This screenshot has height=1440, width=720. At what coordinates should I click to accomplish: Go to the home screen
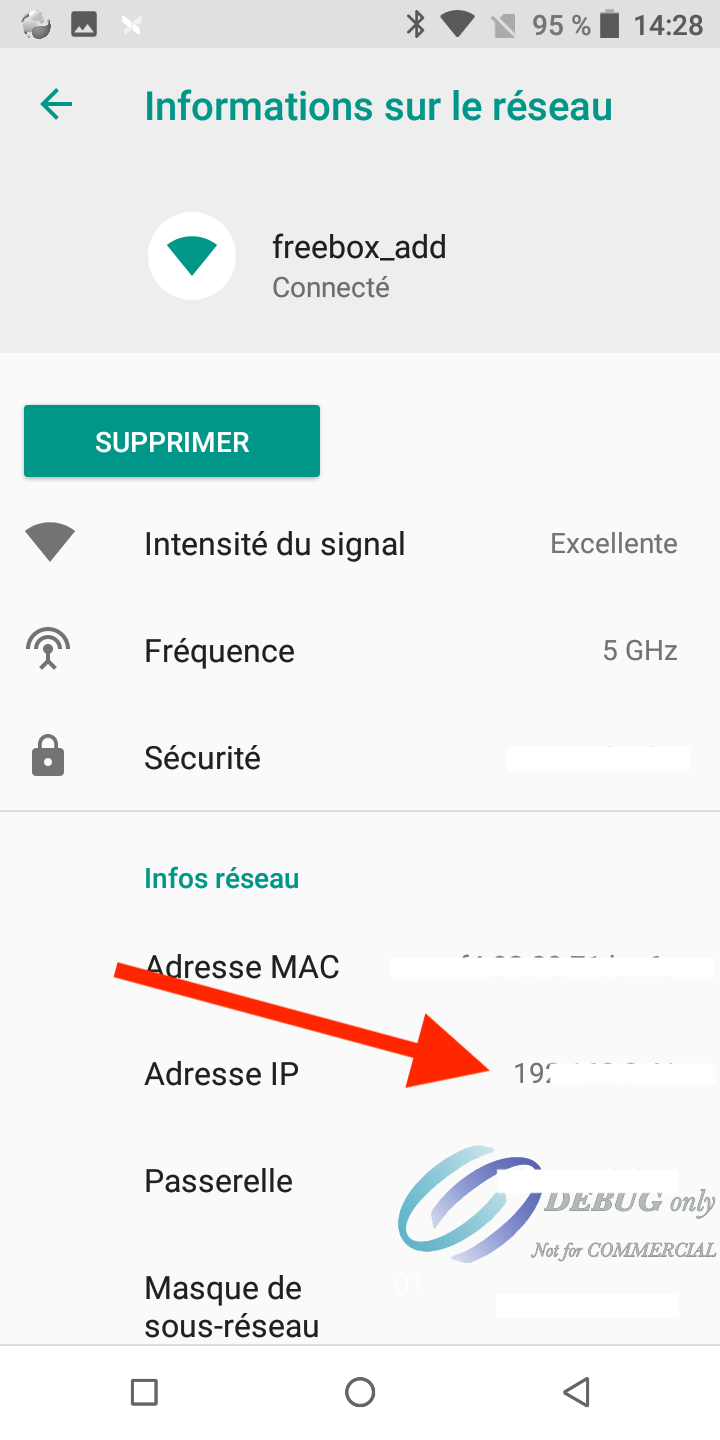coord(360,1391)
